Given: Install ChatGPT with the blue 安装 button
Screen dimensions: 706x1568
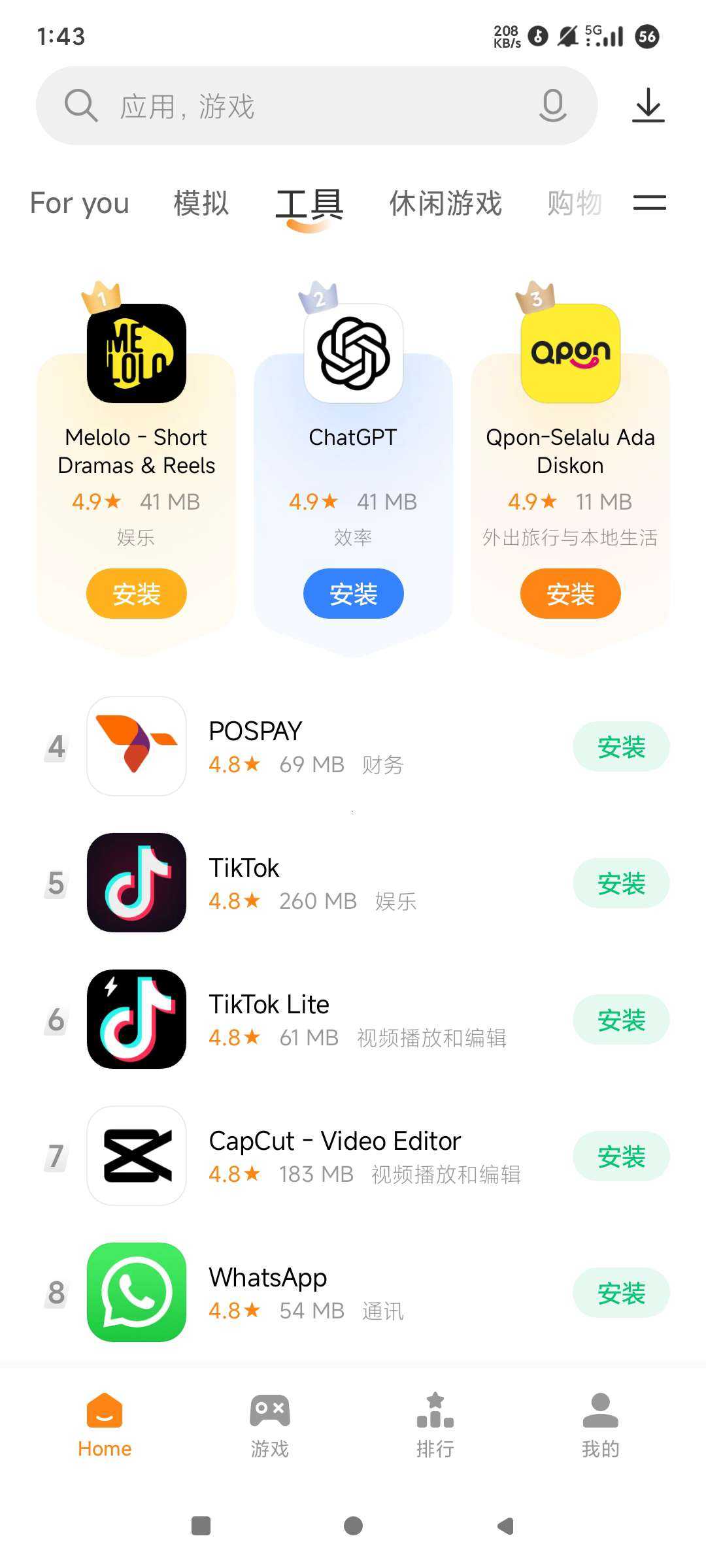Looking at the screenshot, I should pyautogui.click(x=354, y=593).
